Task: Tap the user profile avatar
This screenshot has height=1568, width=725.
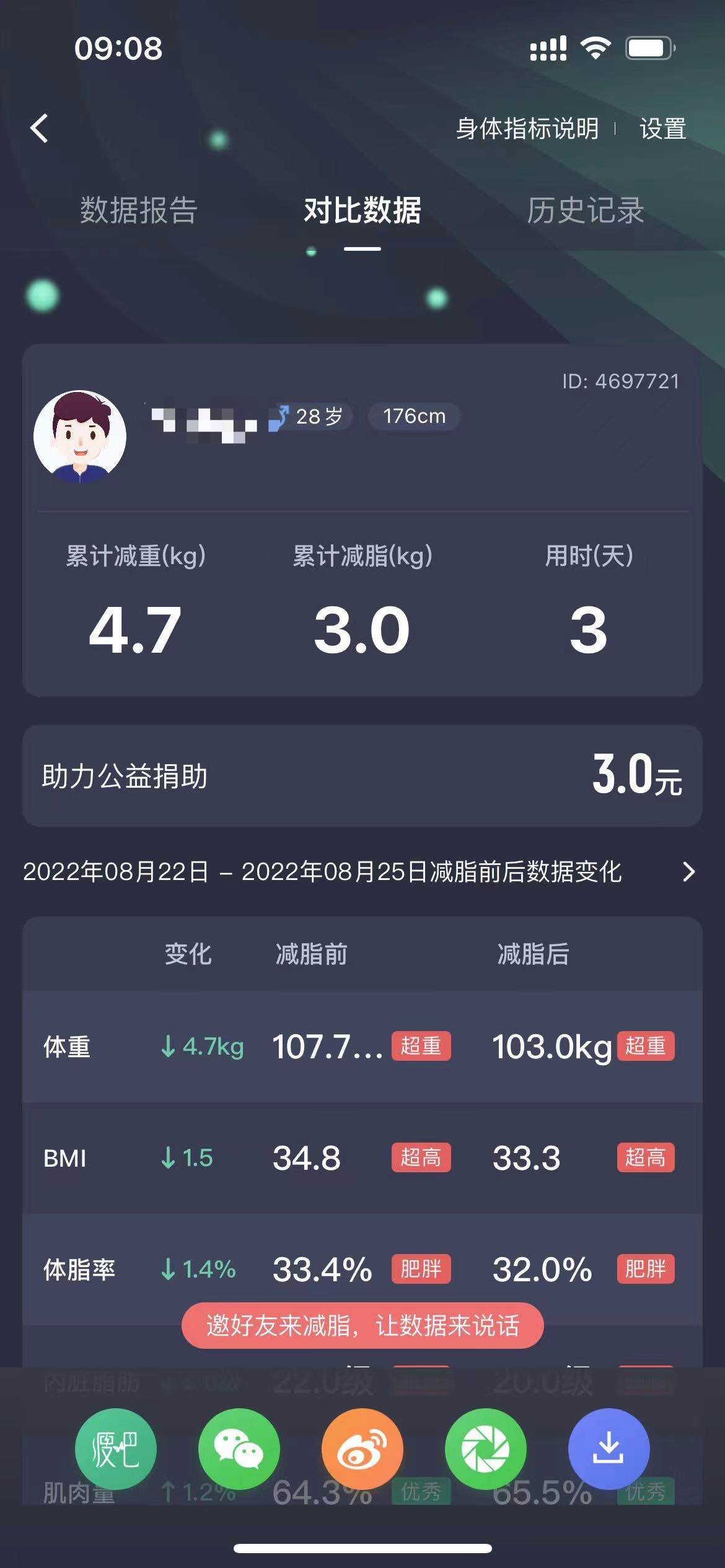Action: (x=80, y=436)
